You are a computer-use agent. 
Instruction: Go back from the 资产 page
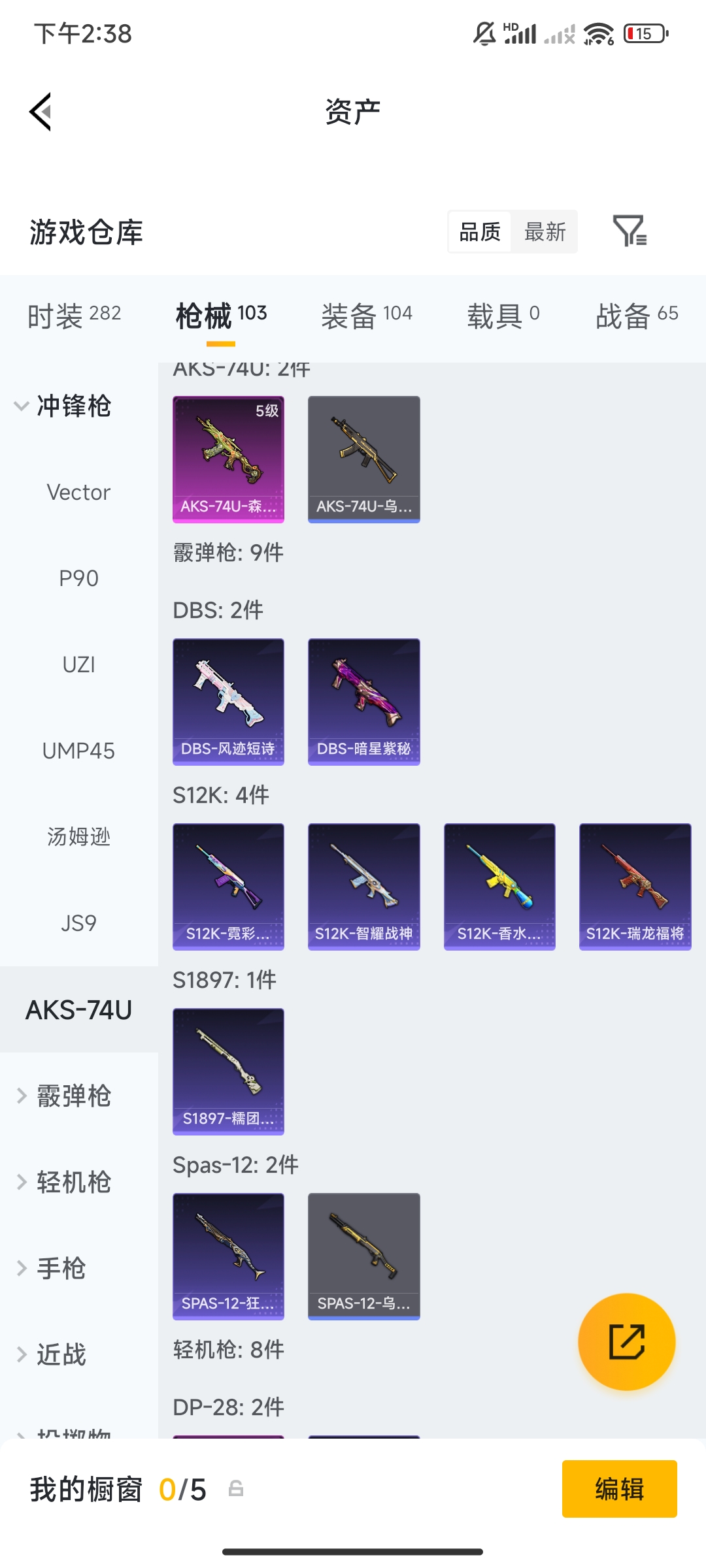(x=41, y=112)
